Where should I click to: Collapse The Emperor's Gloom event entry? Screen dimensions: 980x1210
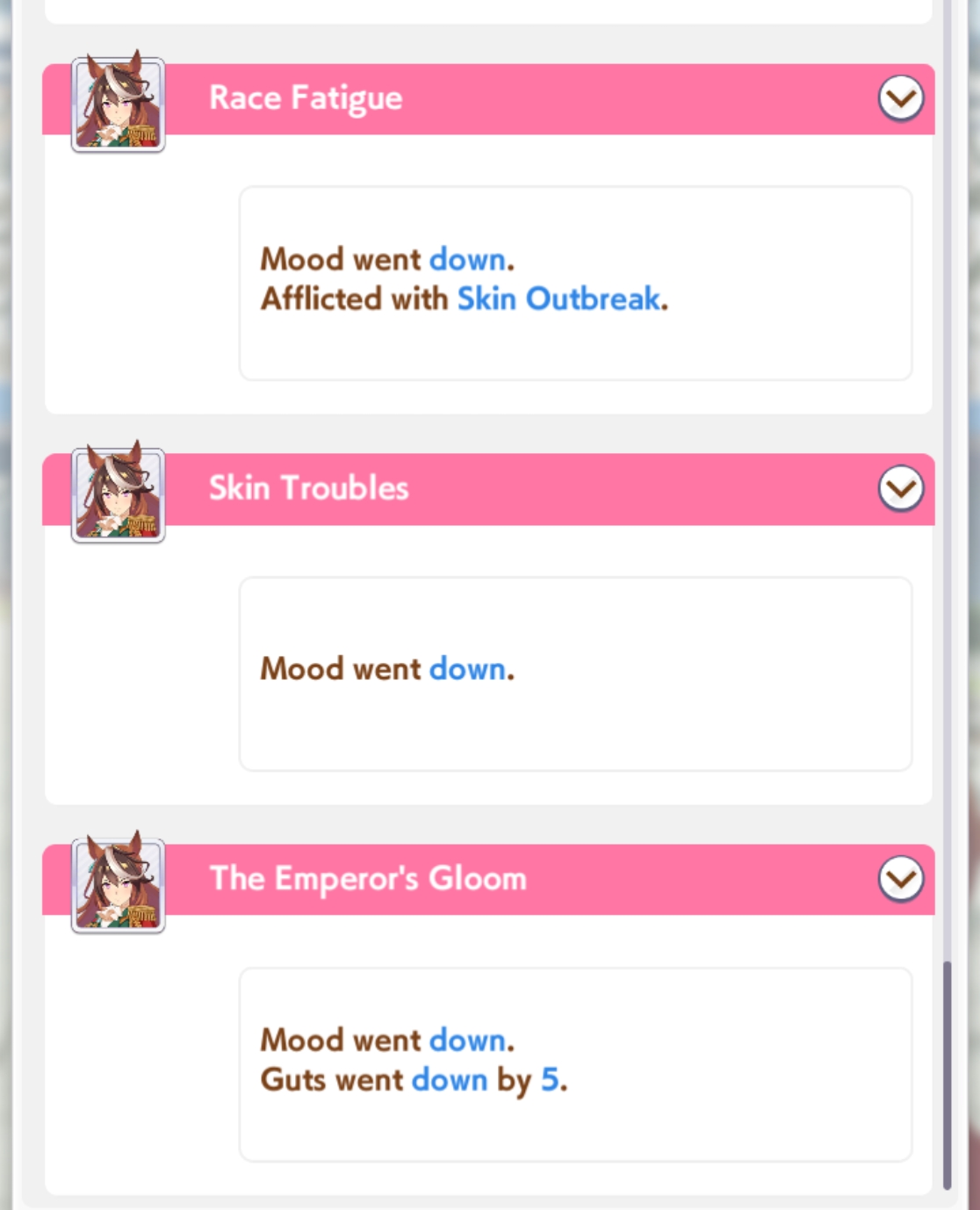901,879
